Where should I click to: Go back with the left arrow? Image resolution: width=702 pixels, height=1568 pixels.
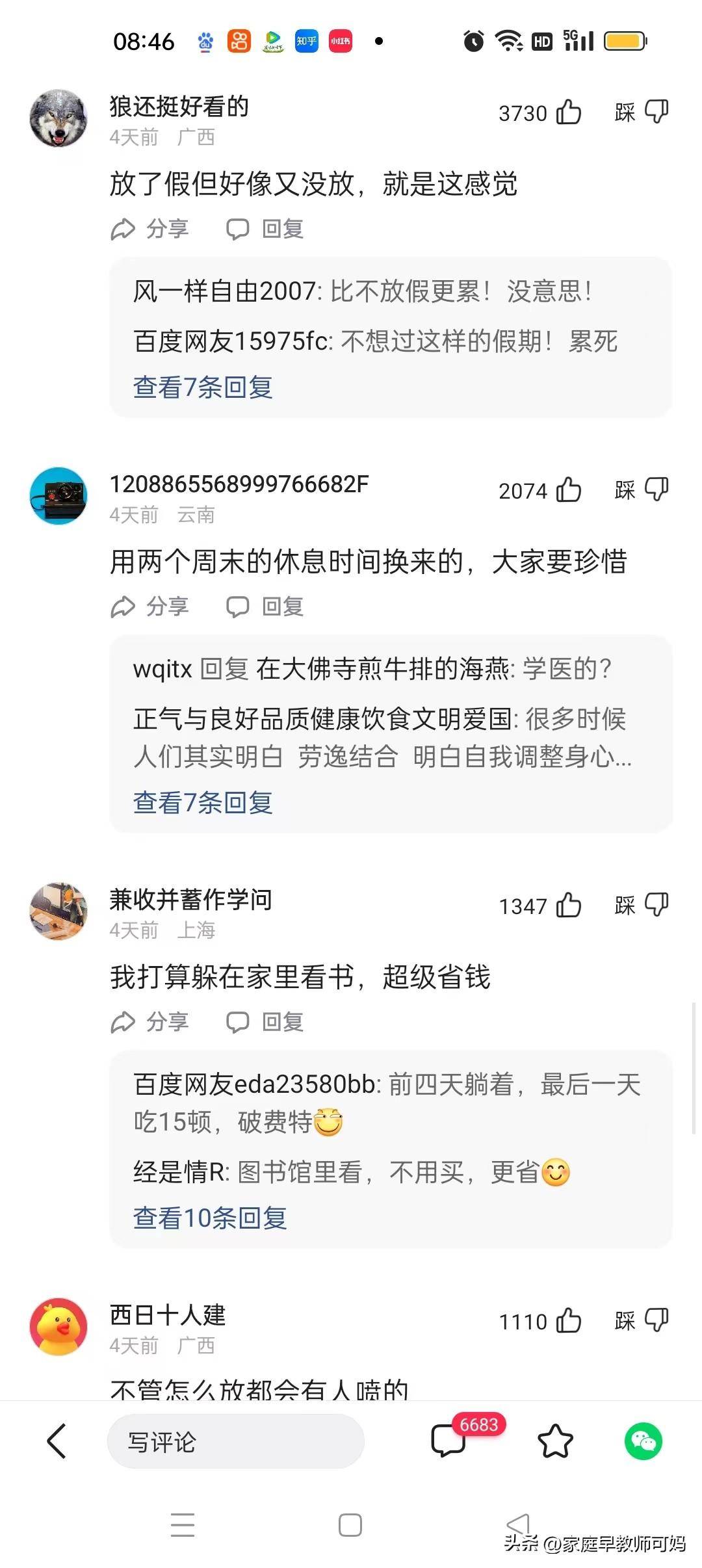[57, 1441]
